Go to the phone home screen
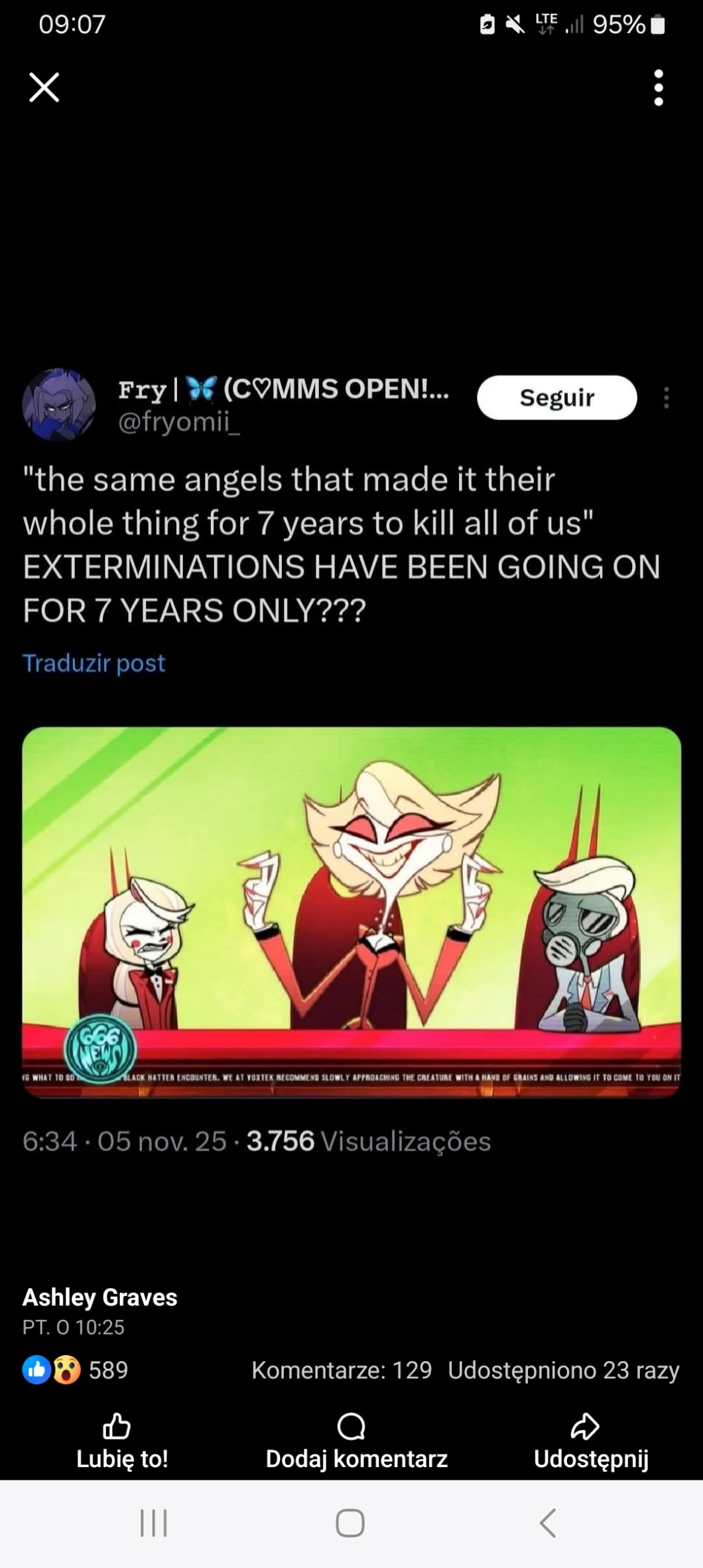Screen dimensions: 703x1568 coord(350,1523)
